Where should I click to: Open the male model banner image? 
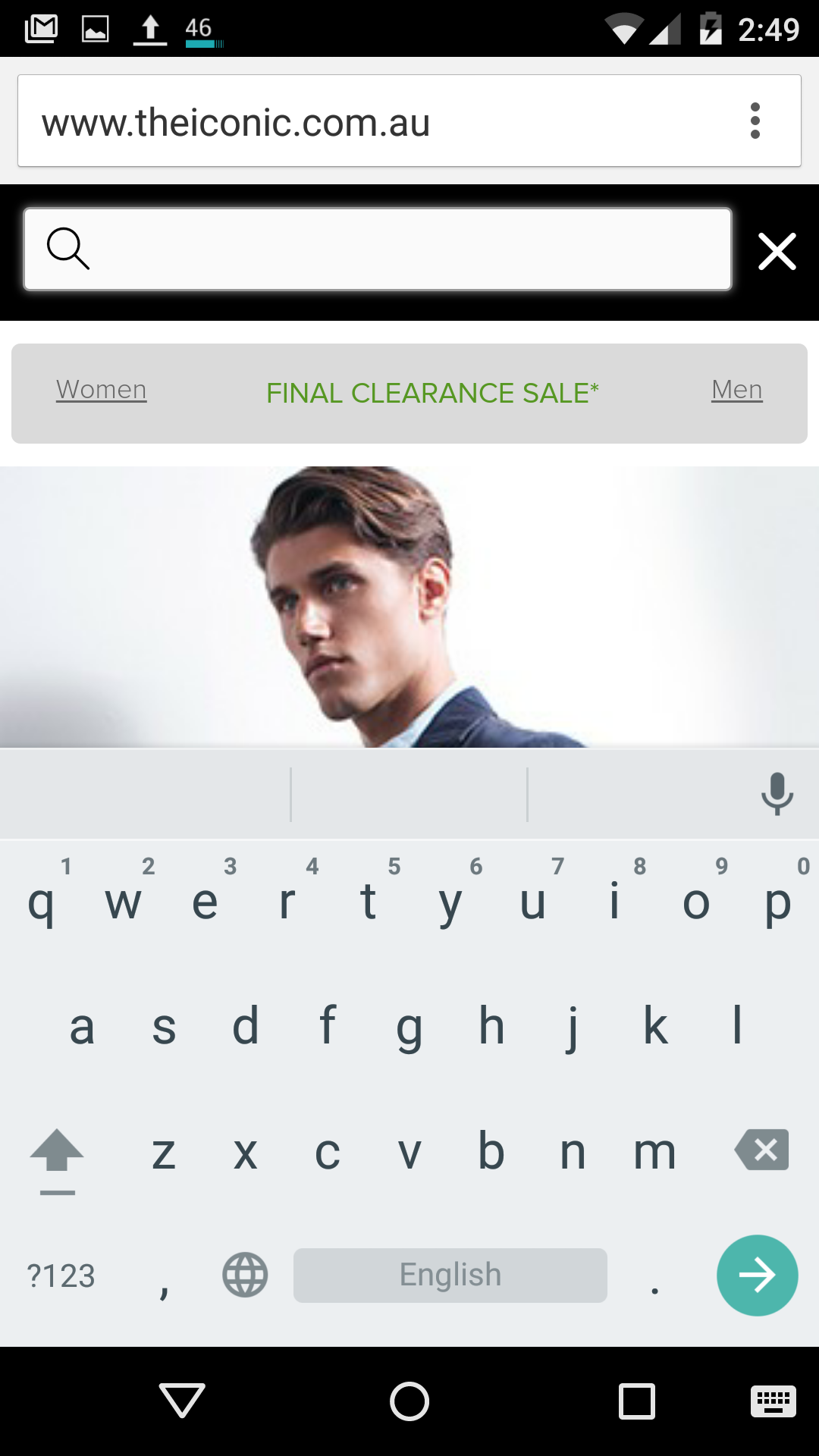[409, 607]
